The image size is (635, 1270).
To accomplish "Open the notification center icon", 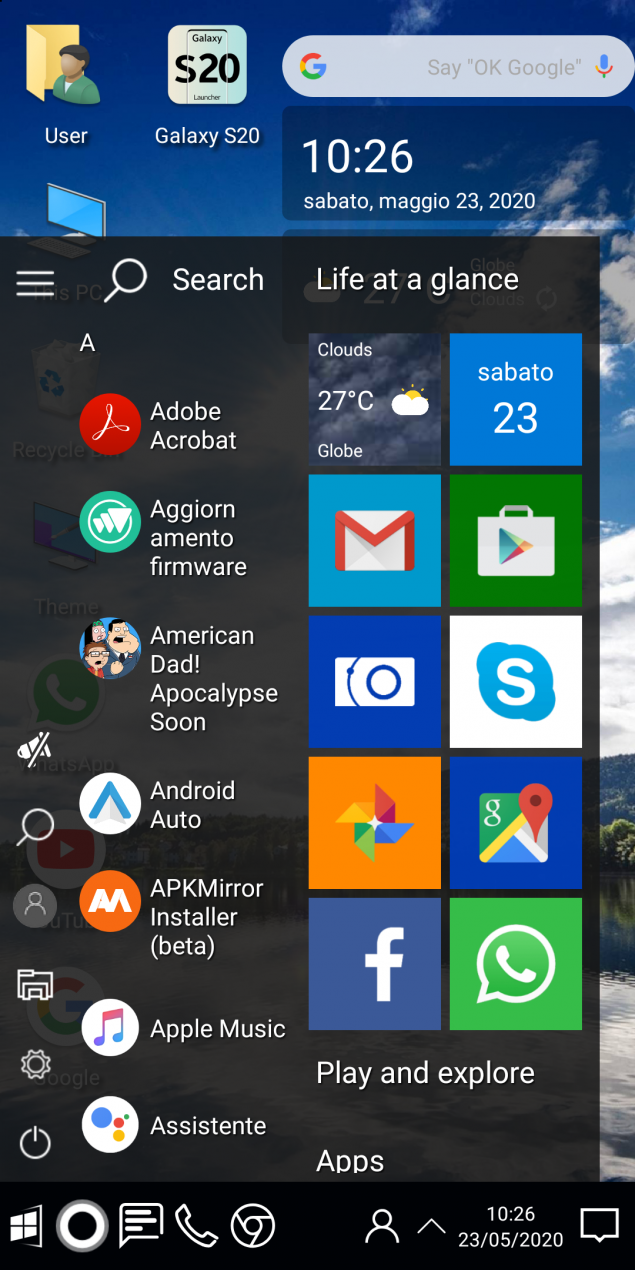I will [600, 1225].
